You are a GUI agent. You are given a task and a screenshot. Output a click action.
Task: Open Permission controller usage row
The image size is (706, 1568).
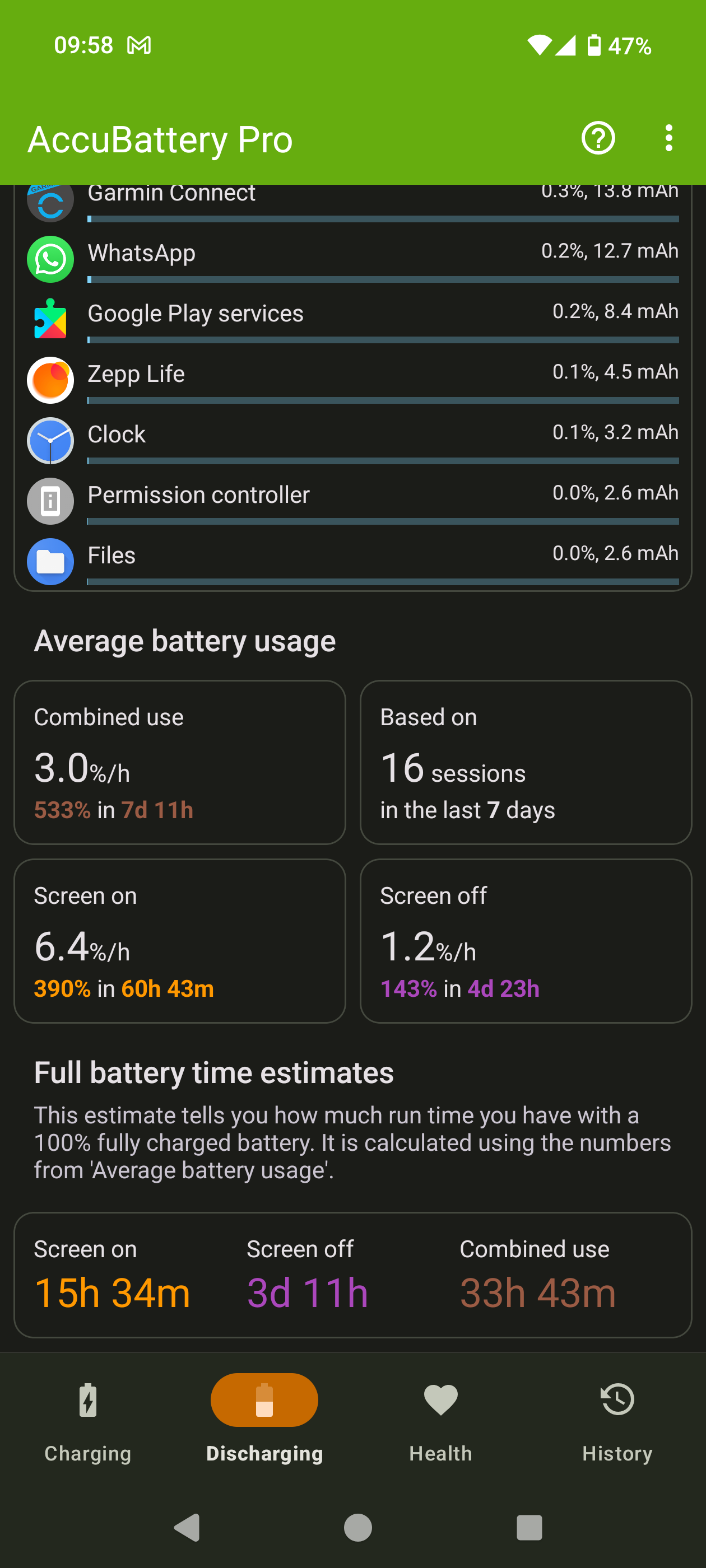click(x=352, y=501)
